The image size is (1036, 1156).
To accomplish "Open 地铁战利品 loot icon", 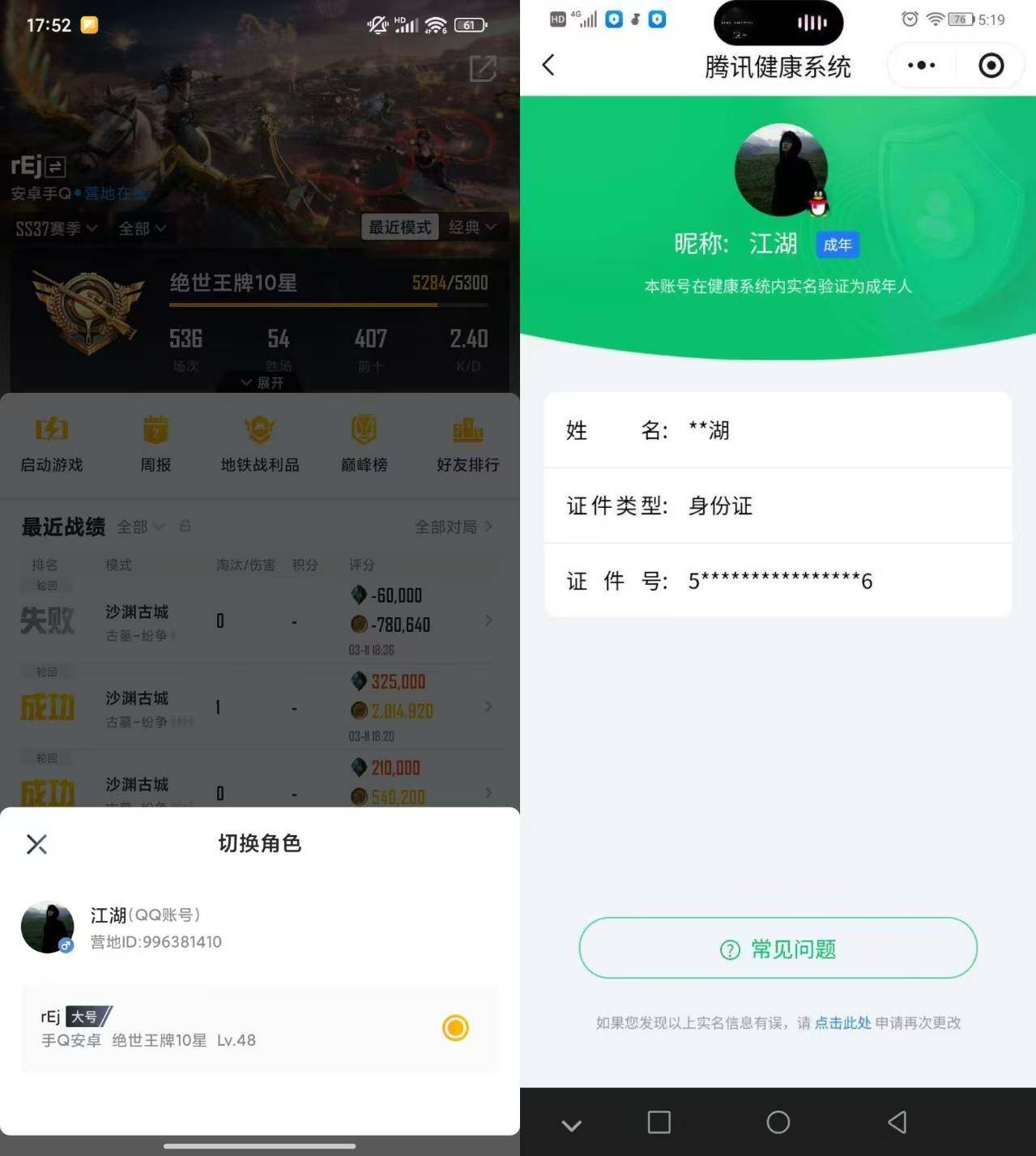I will coord(259,442).
